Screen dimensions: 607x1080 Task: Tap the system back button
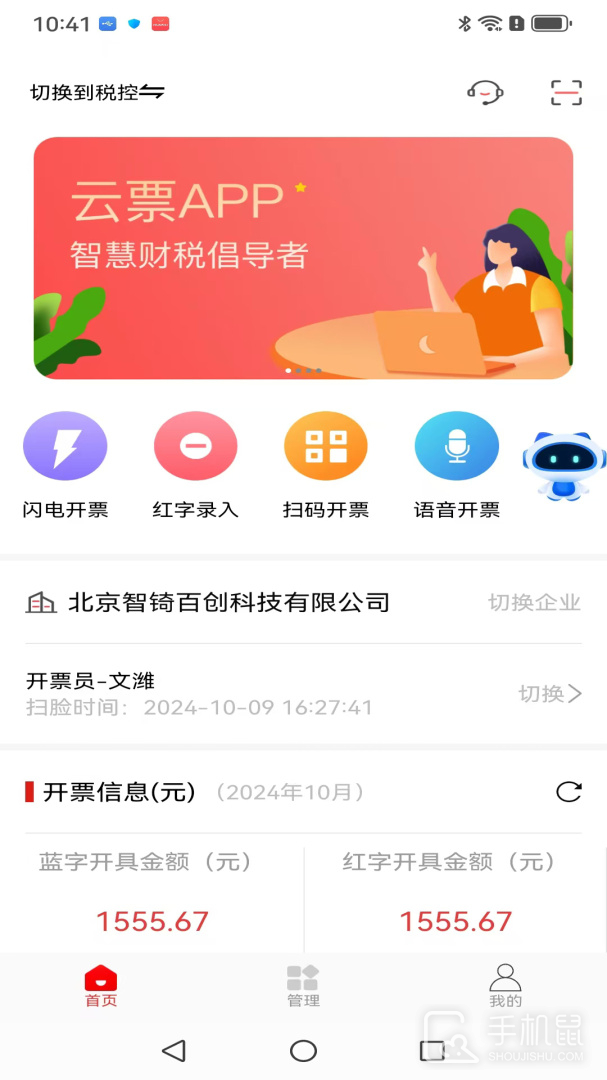point(174,1050)
